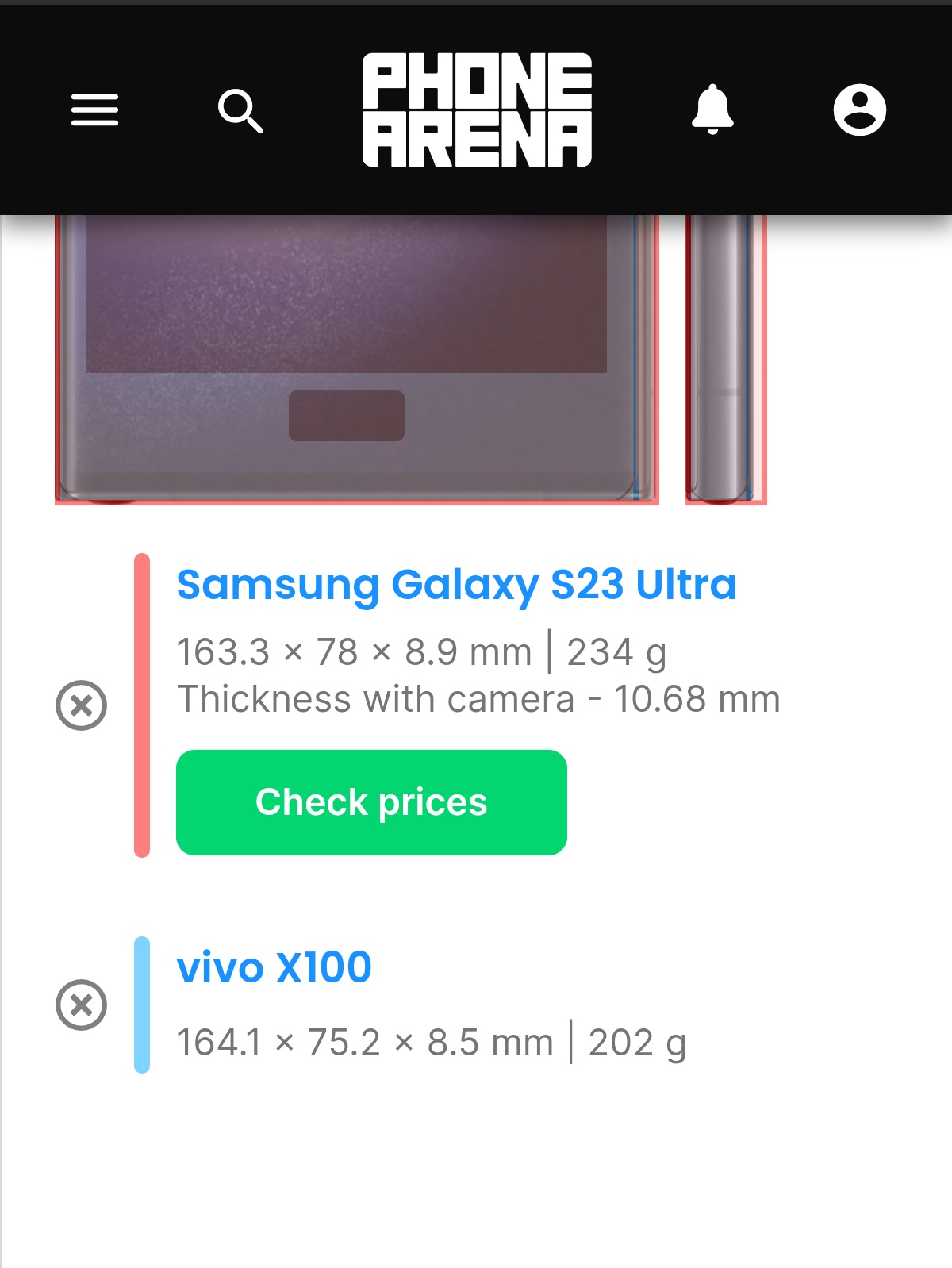Remove vivo X100 from comparison
This screenshot has width=952, height=1268.
pyautogui.click(x=81, y=1005)
